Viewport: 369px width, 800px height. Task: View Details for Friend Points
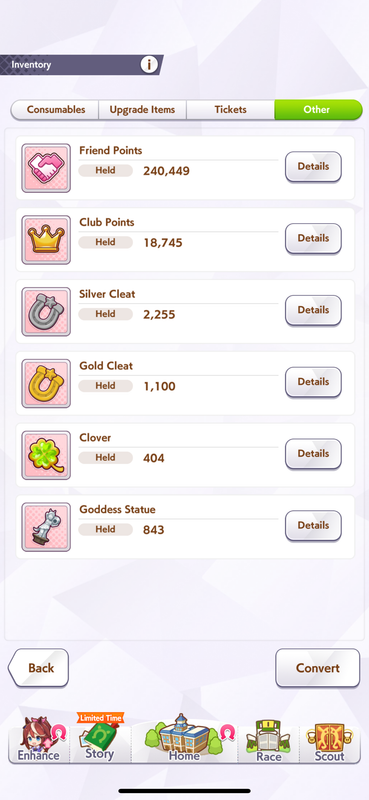click(x=313, y=166)
